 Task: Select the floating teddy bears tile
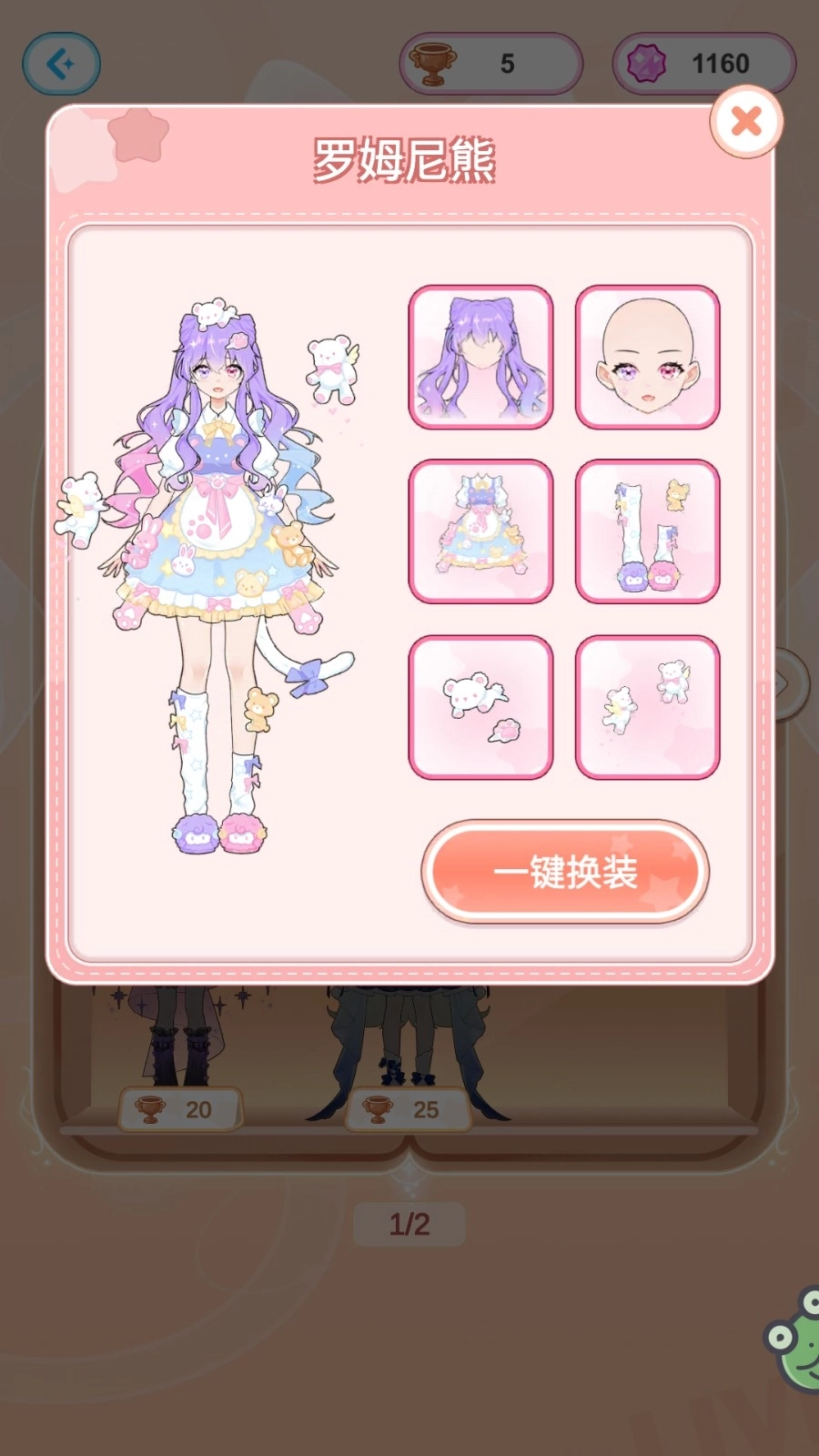tap(647, 707)
